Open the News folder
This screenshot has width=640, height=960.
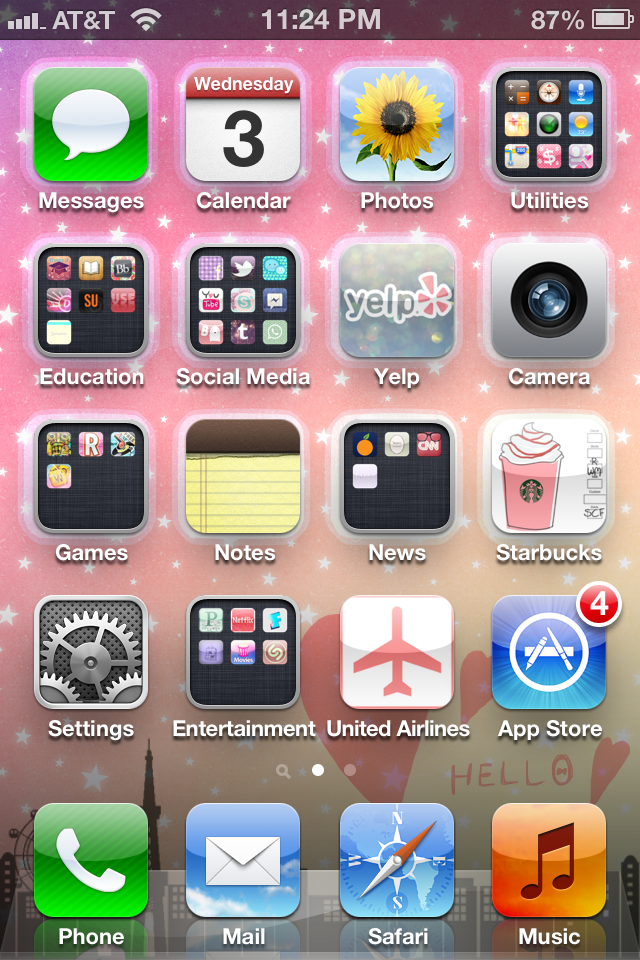click(x=397, y=477)
